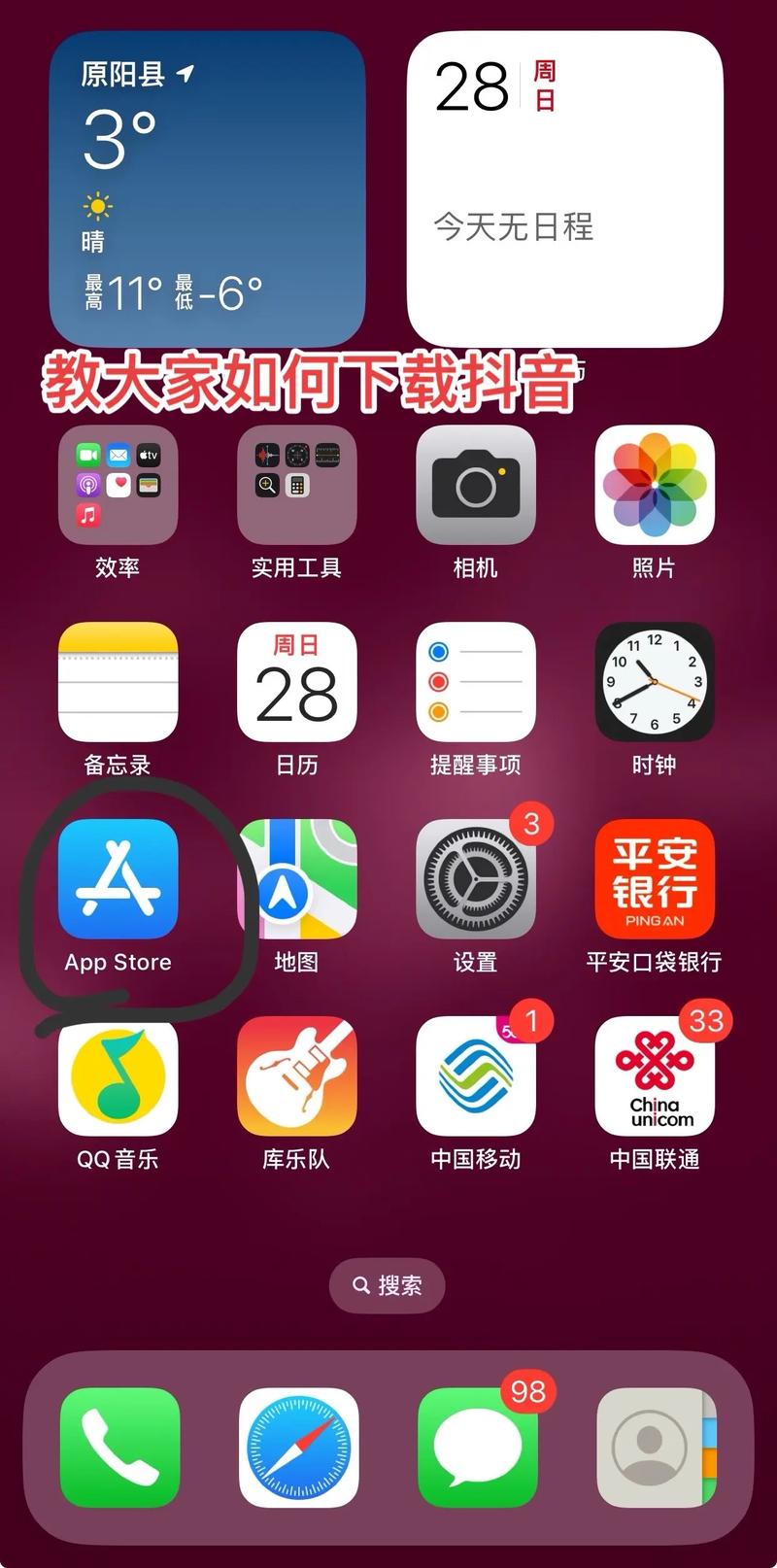Open the 中国联通 (China Unicom) app

(655, 1076)
